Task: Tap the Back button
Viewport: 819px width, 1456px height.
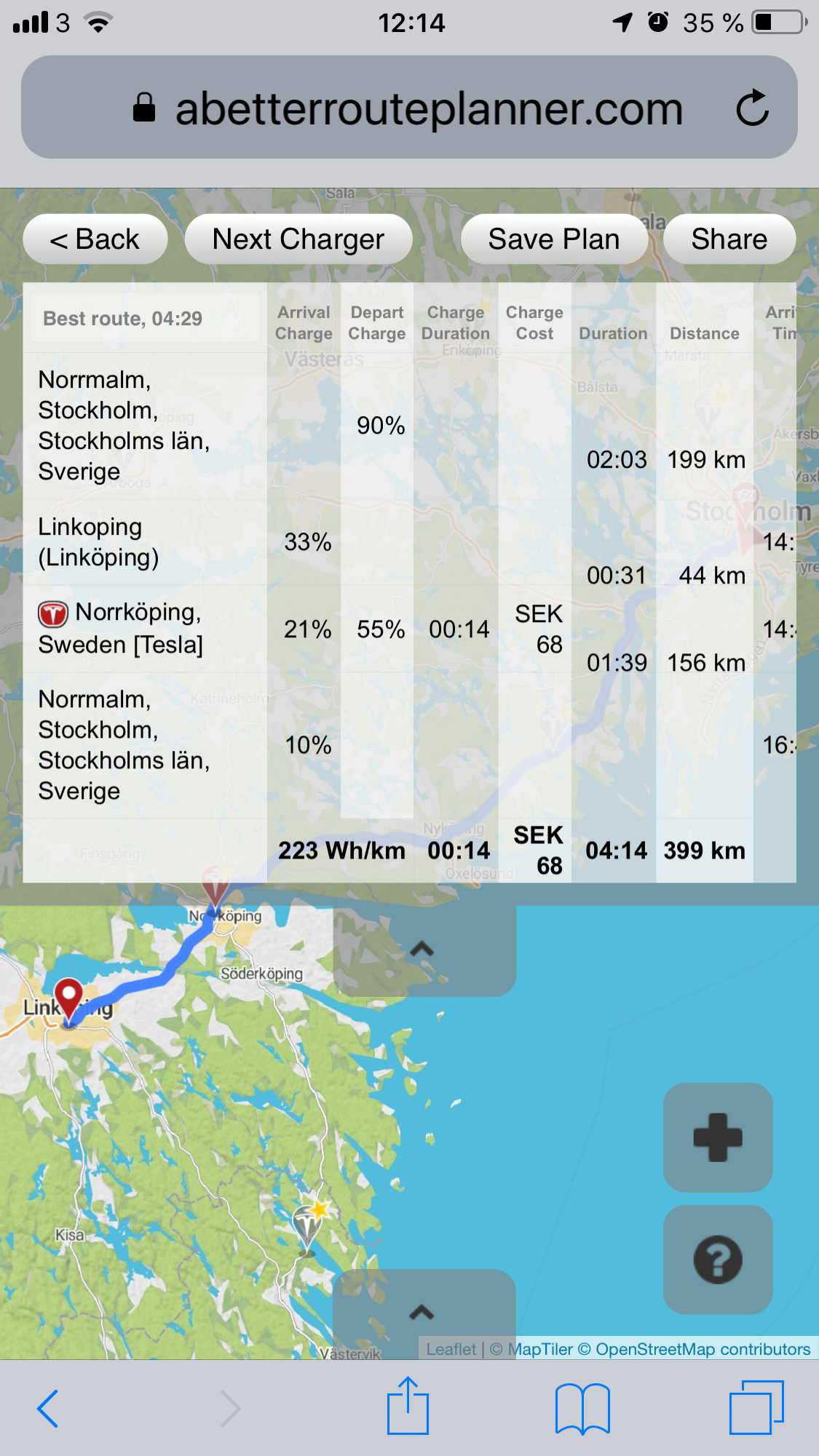Action: pos(95,239)
